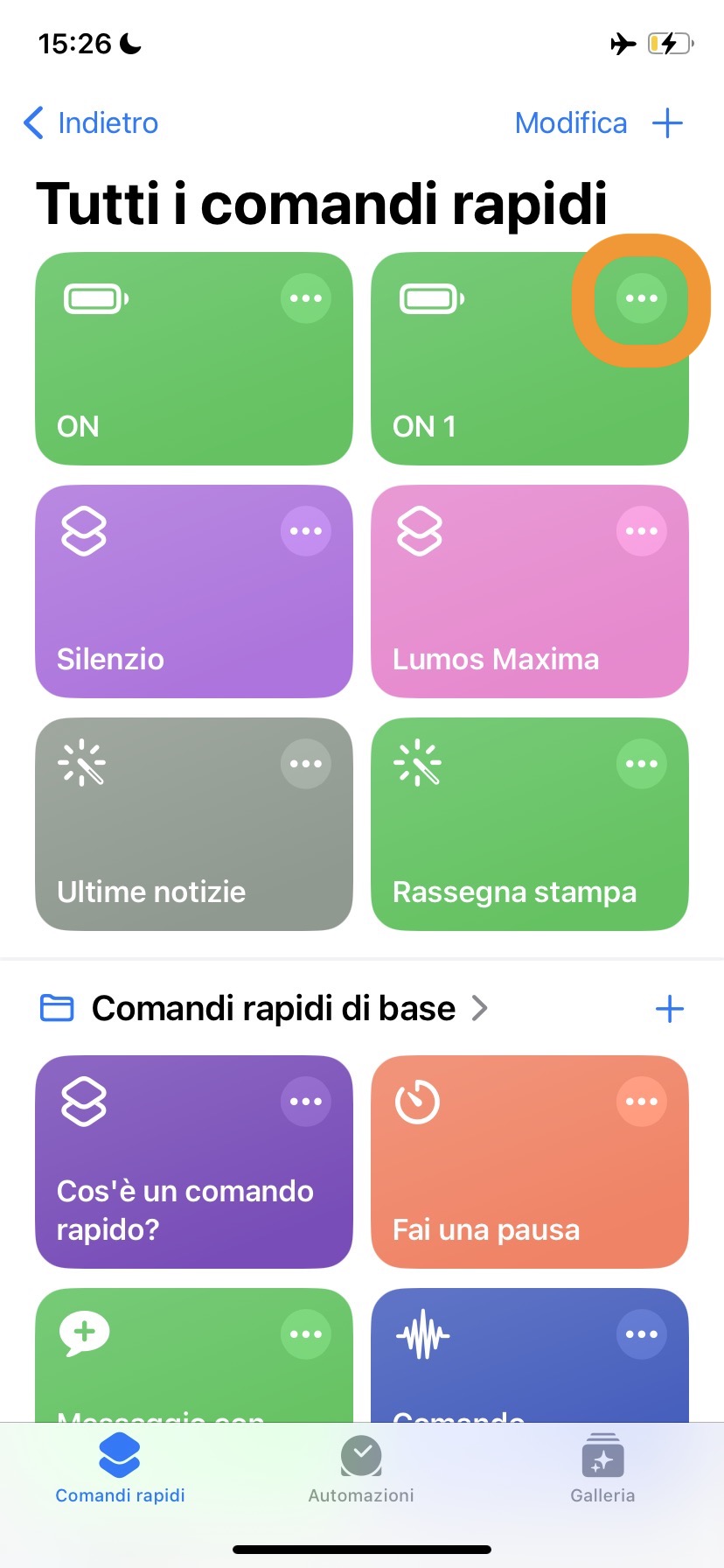Edit the Silenzio shortcut via three dots
The height and width of the screenshot is (1568, 724).
click(x=305, y=531)
